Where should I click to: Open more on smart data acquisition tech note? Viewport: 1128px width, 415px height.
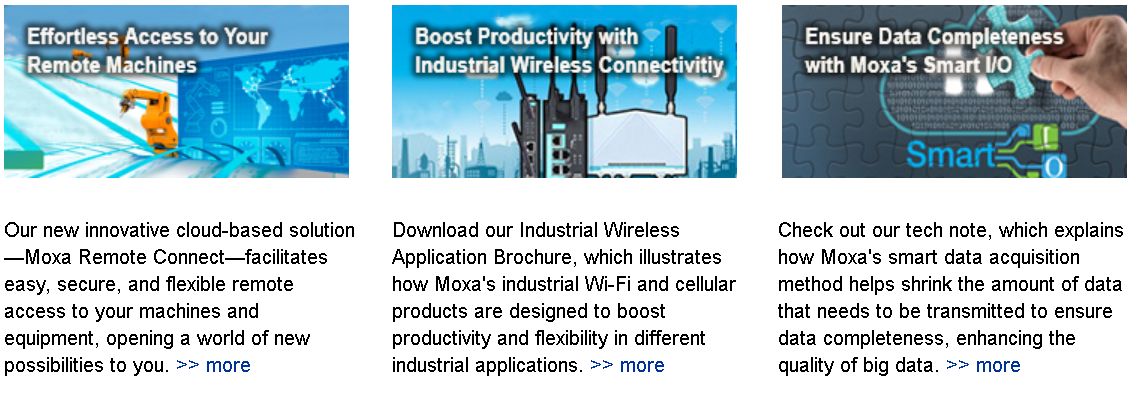click(x=983, y=365)
